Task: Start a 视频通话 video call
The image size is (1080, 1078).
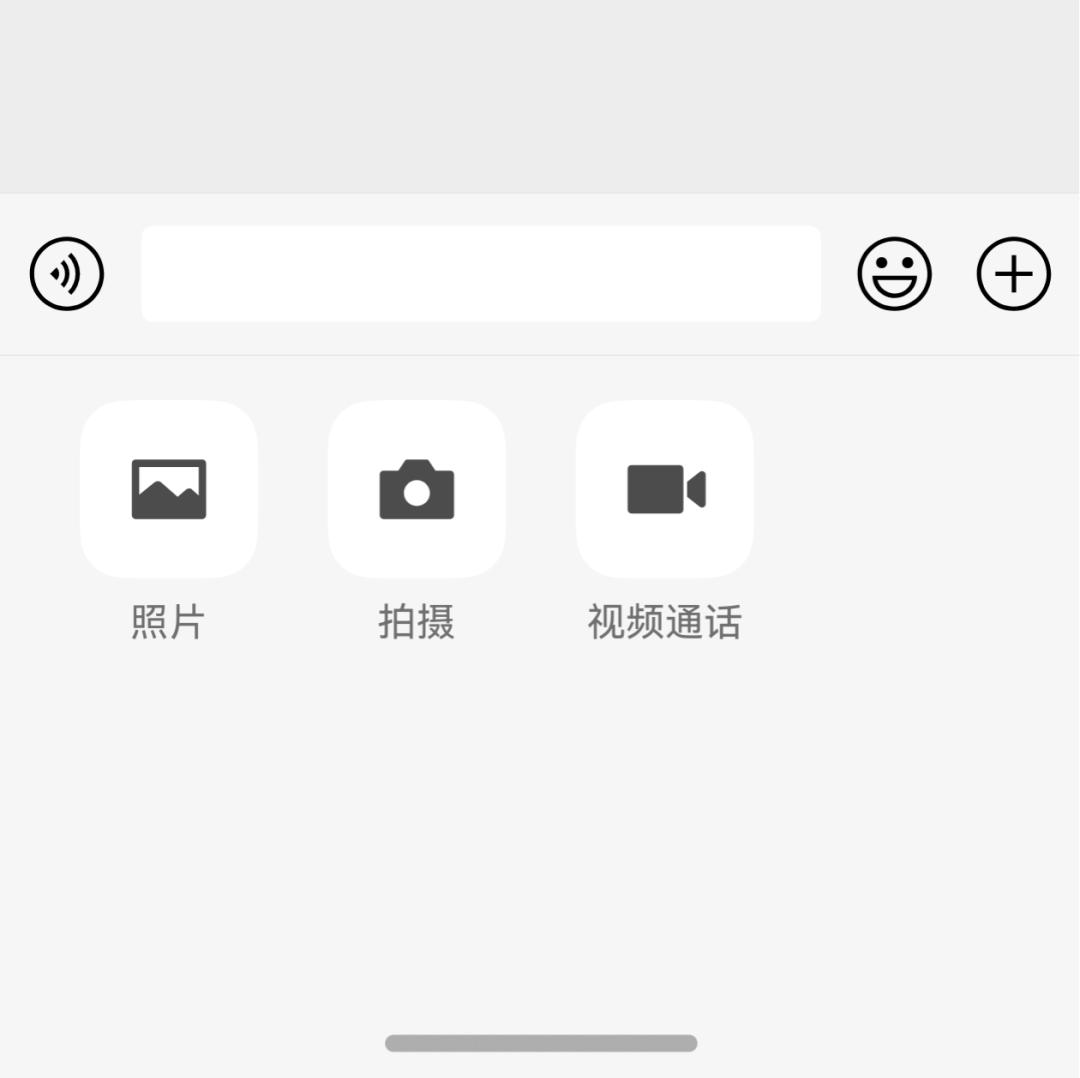Action: click(665, 489)
